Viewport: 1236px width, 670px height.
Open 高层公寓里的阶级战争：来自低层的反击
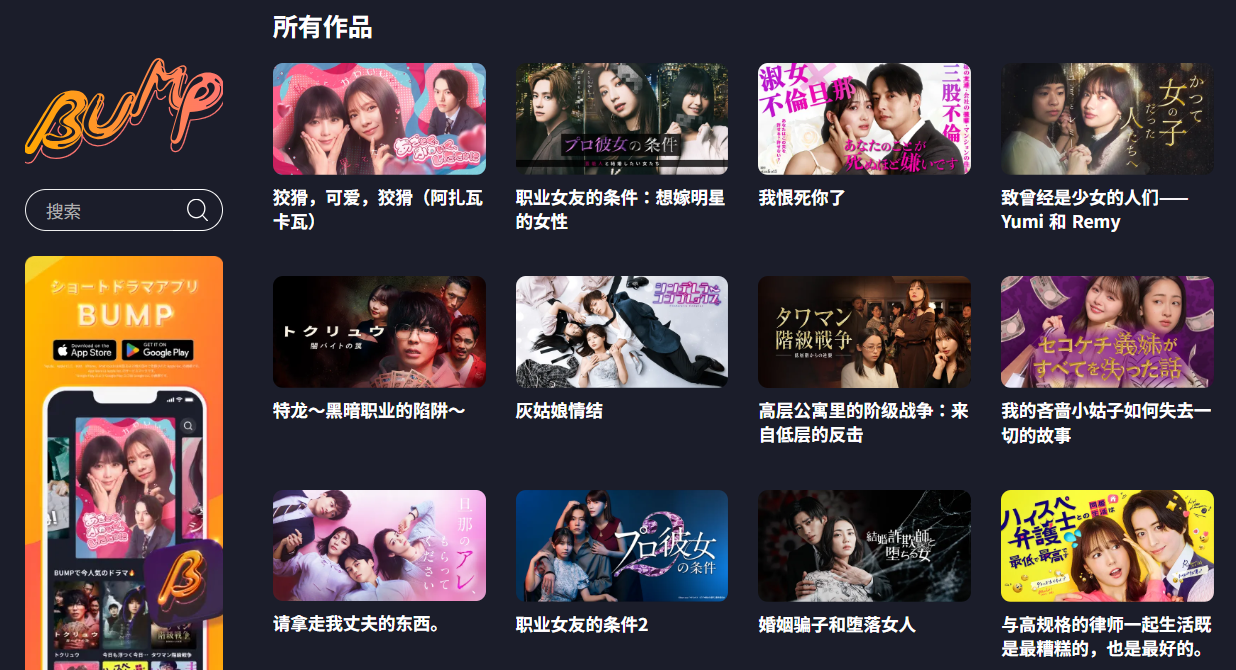coord(864,332)
